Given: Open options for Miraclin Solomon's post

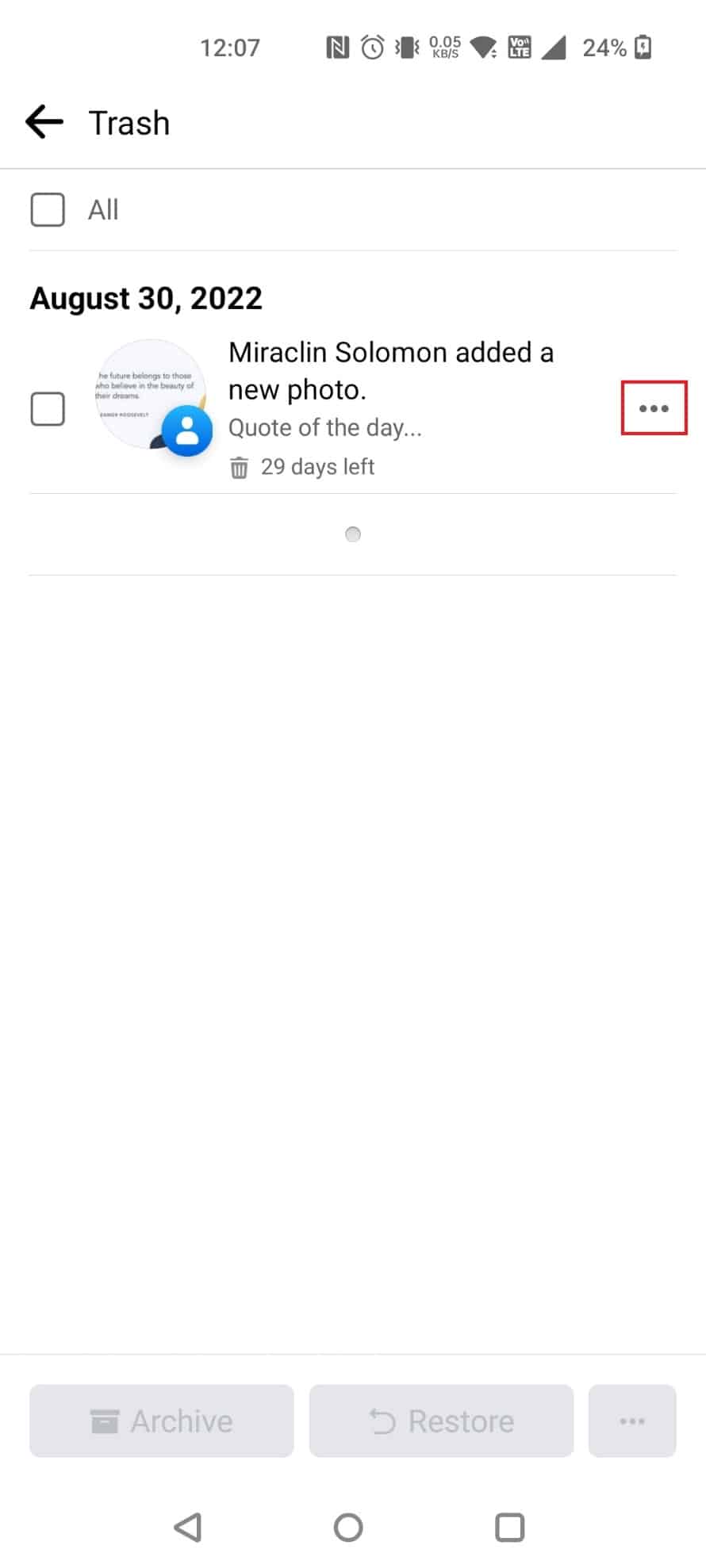Looking at the screenshot, I should [653, 408].
